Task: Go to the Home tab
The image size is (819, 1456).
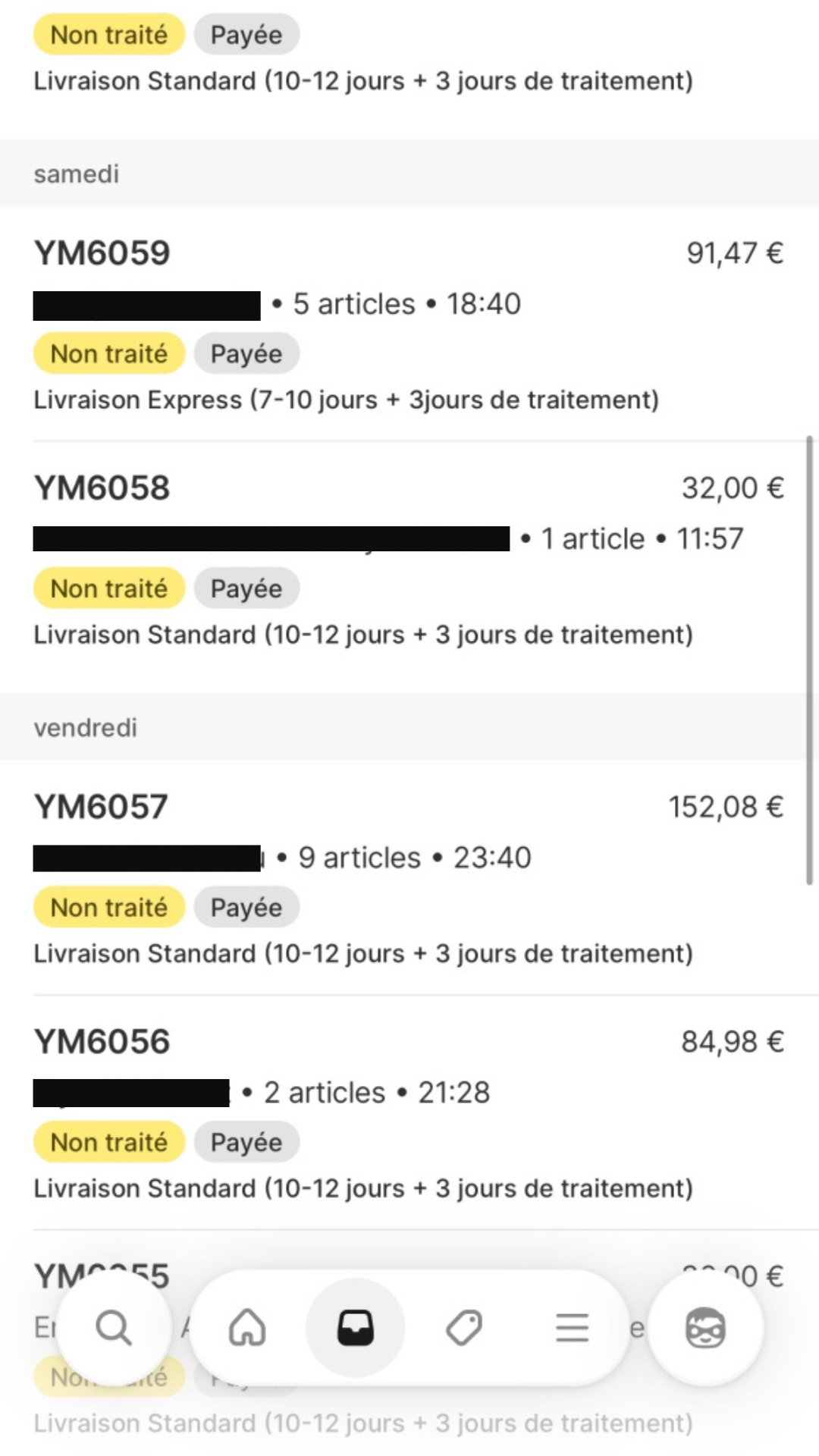Action: [247, 1328]
